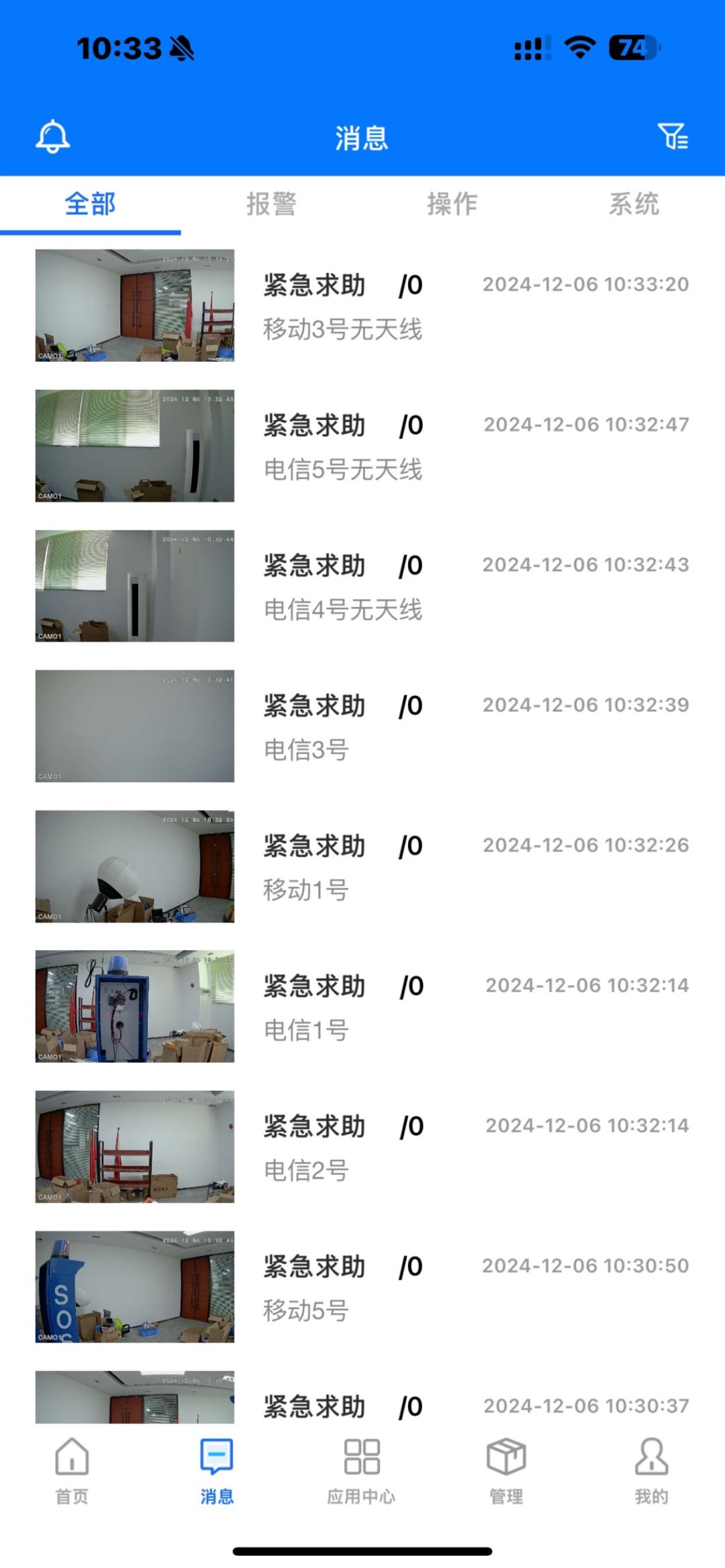Open the notifications bell icon

(x=52, y=137)
